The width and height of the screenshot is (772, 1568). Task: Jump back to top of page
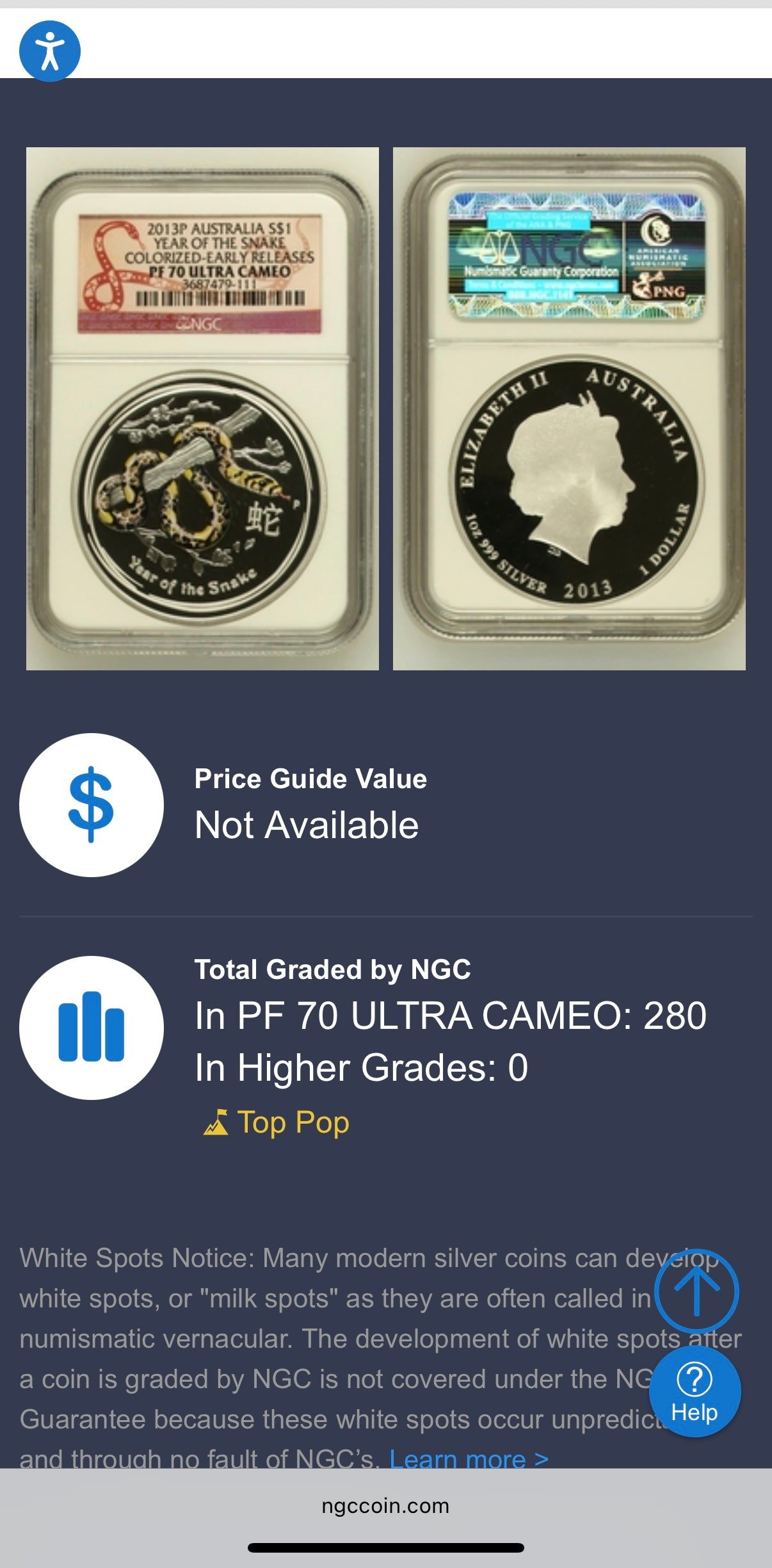click(696, 1291)
